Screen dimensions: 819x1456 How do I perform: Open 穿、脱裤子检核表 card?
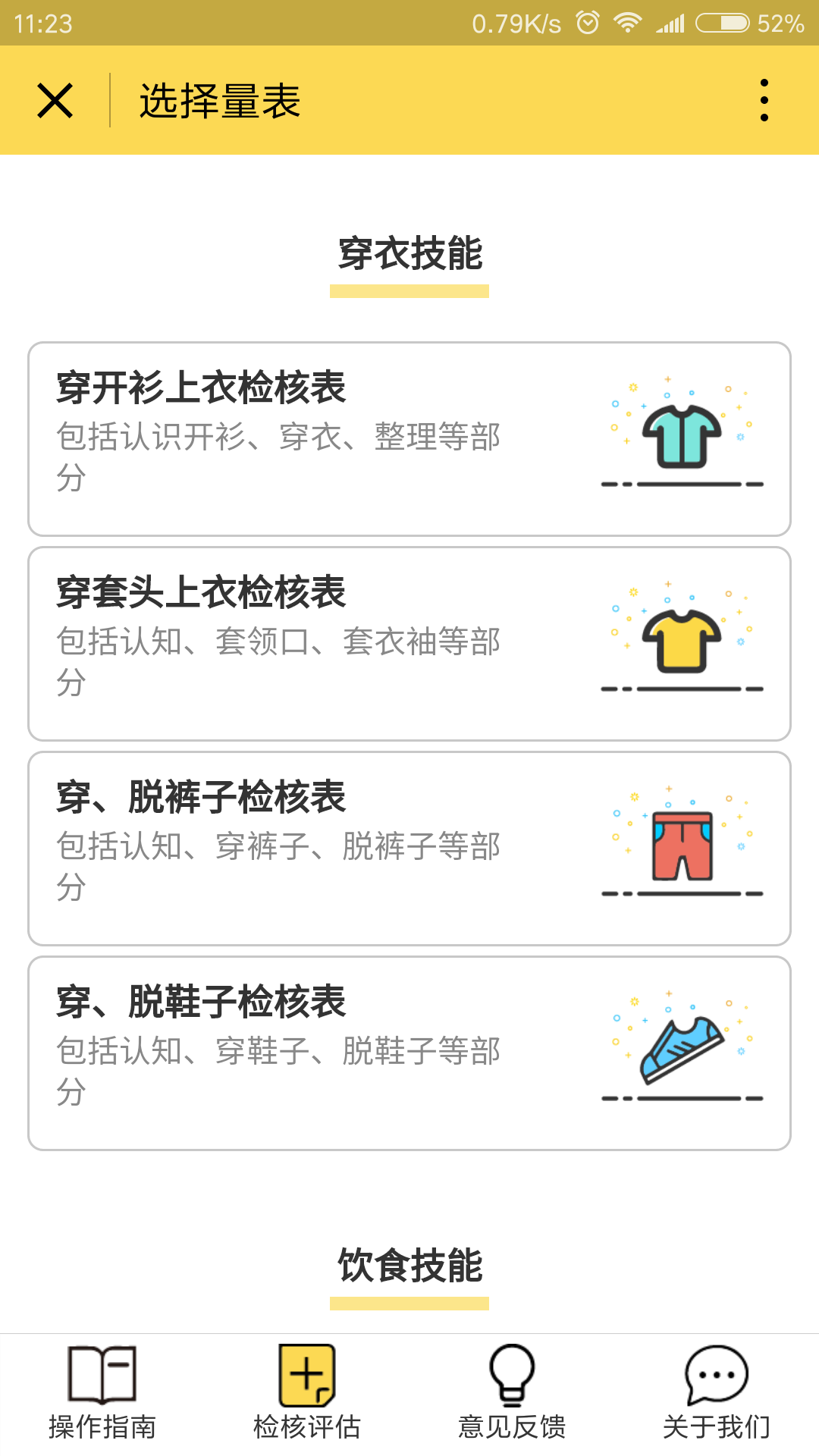coord(409,849)
